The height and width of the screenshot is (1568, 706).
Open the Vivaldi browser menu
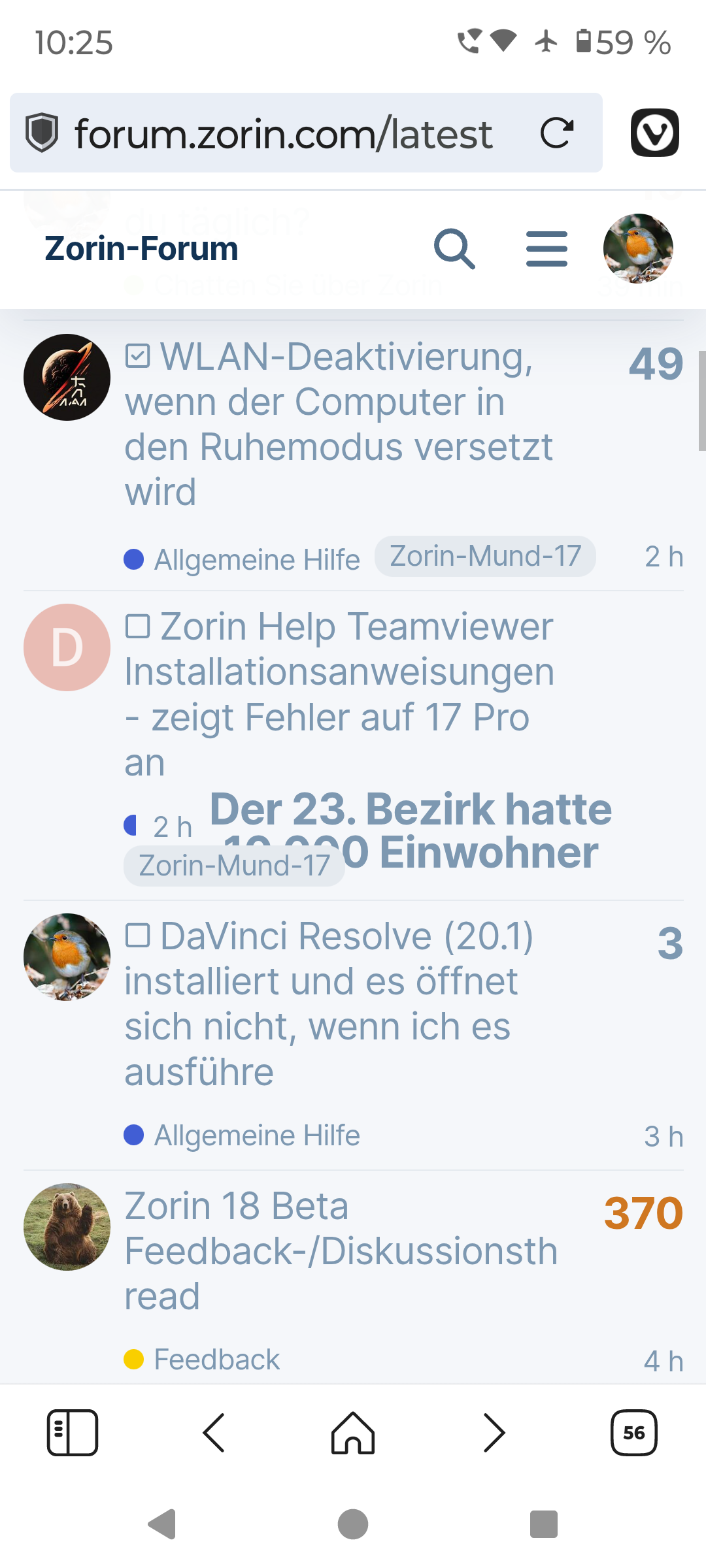[654, 133]
